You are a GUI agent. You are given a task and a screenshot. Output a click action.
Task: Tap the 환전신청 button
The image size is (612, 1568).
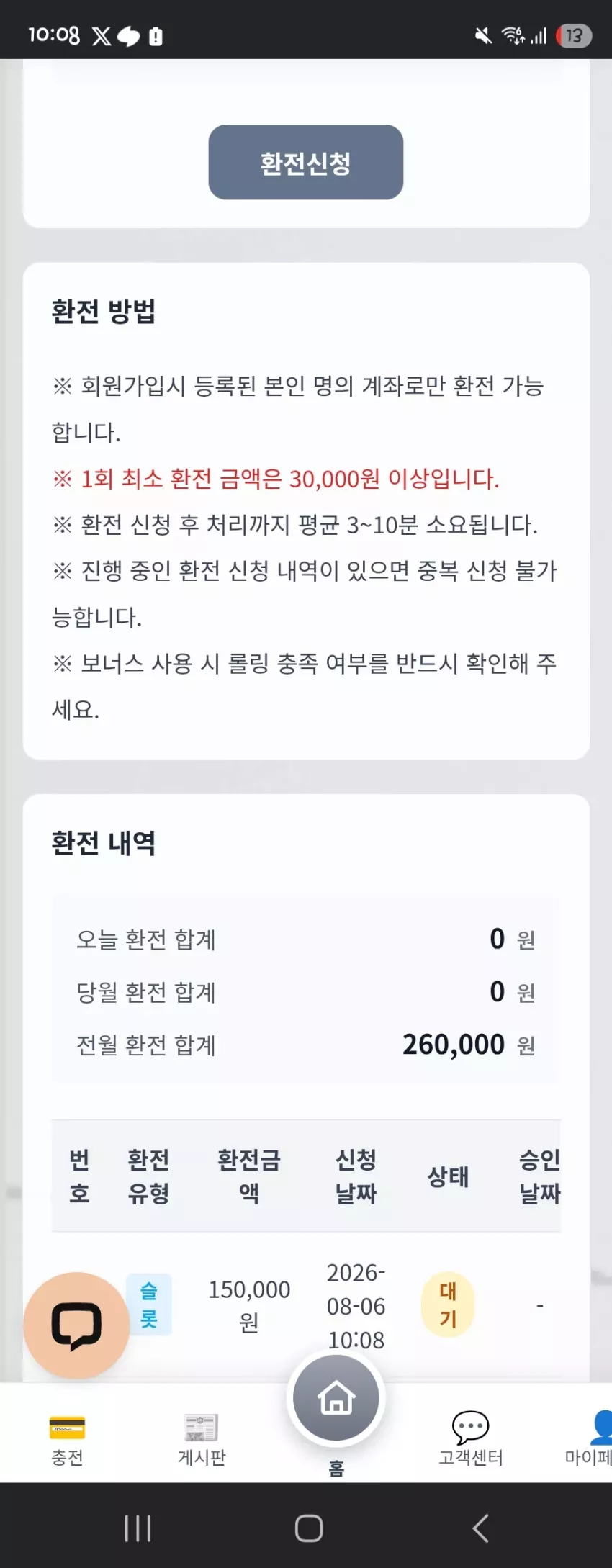tap(305, 162)
